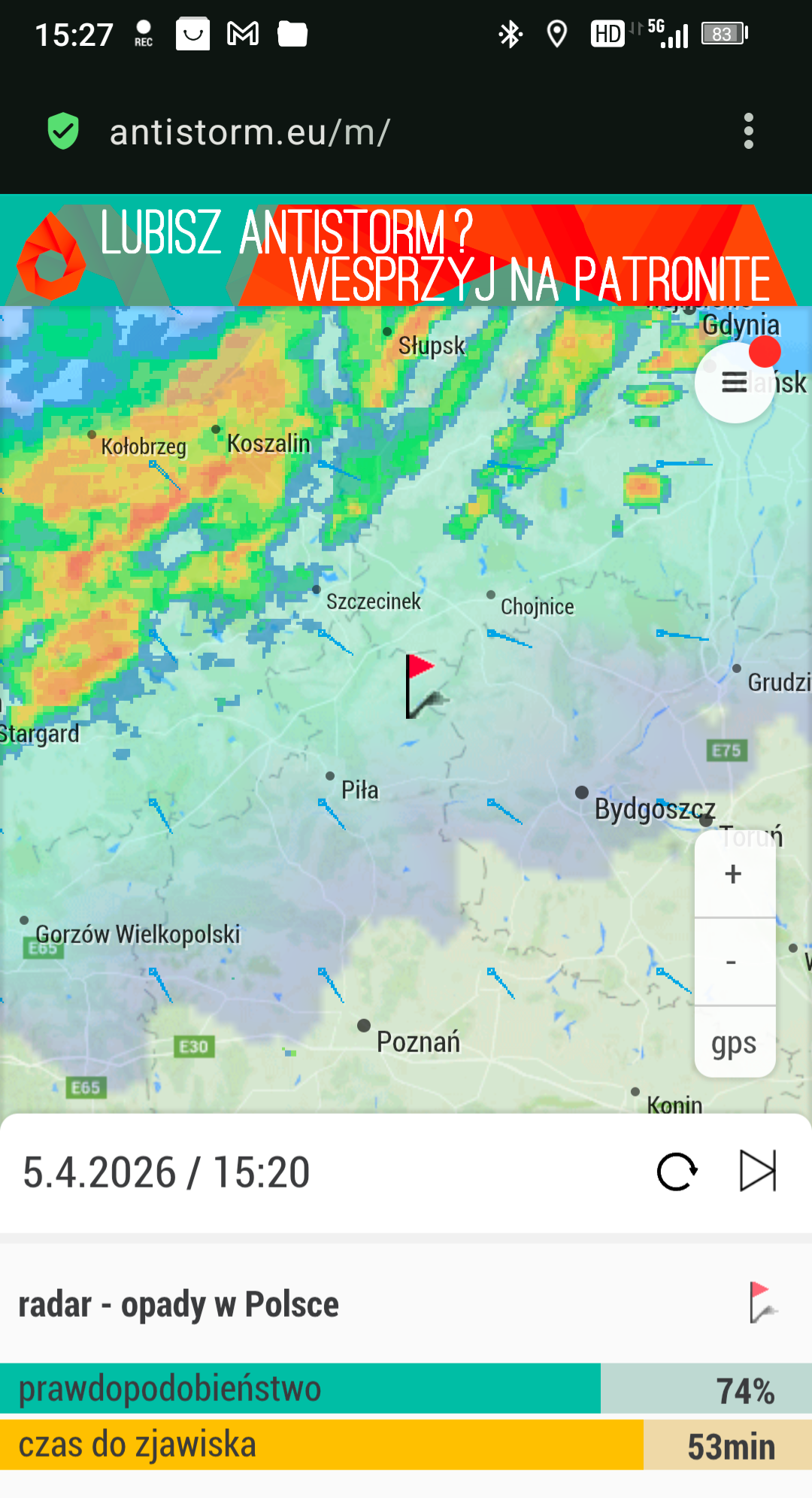The height and width of the screenshot is (1498, 812).
Task: Enable GPS map centering
Action: [x=733, y=1042]
